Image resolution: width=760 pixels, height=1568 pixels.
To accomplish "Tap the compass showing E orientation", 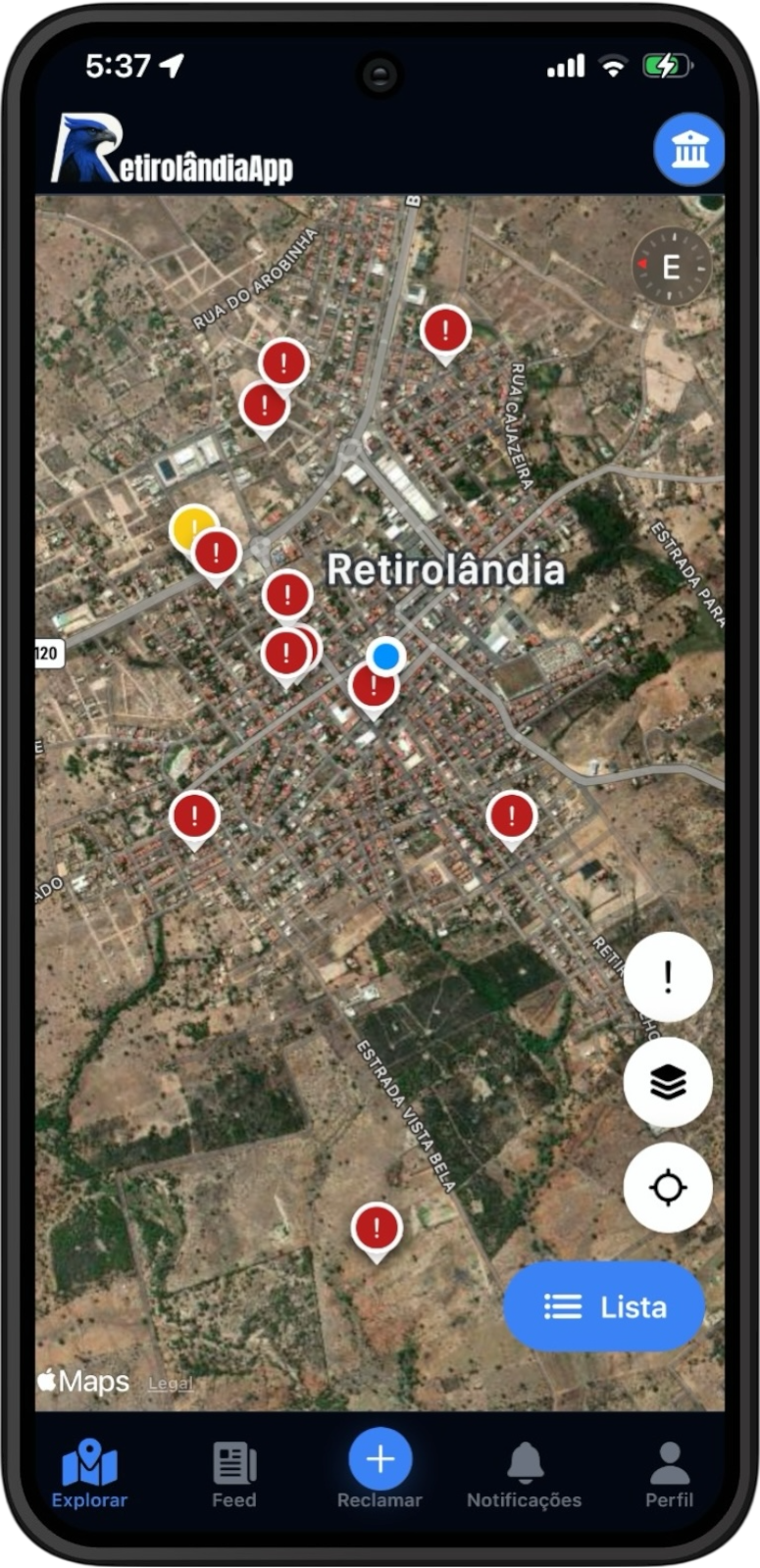I will (x=671, y=266).
